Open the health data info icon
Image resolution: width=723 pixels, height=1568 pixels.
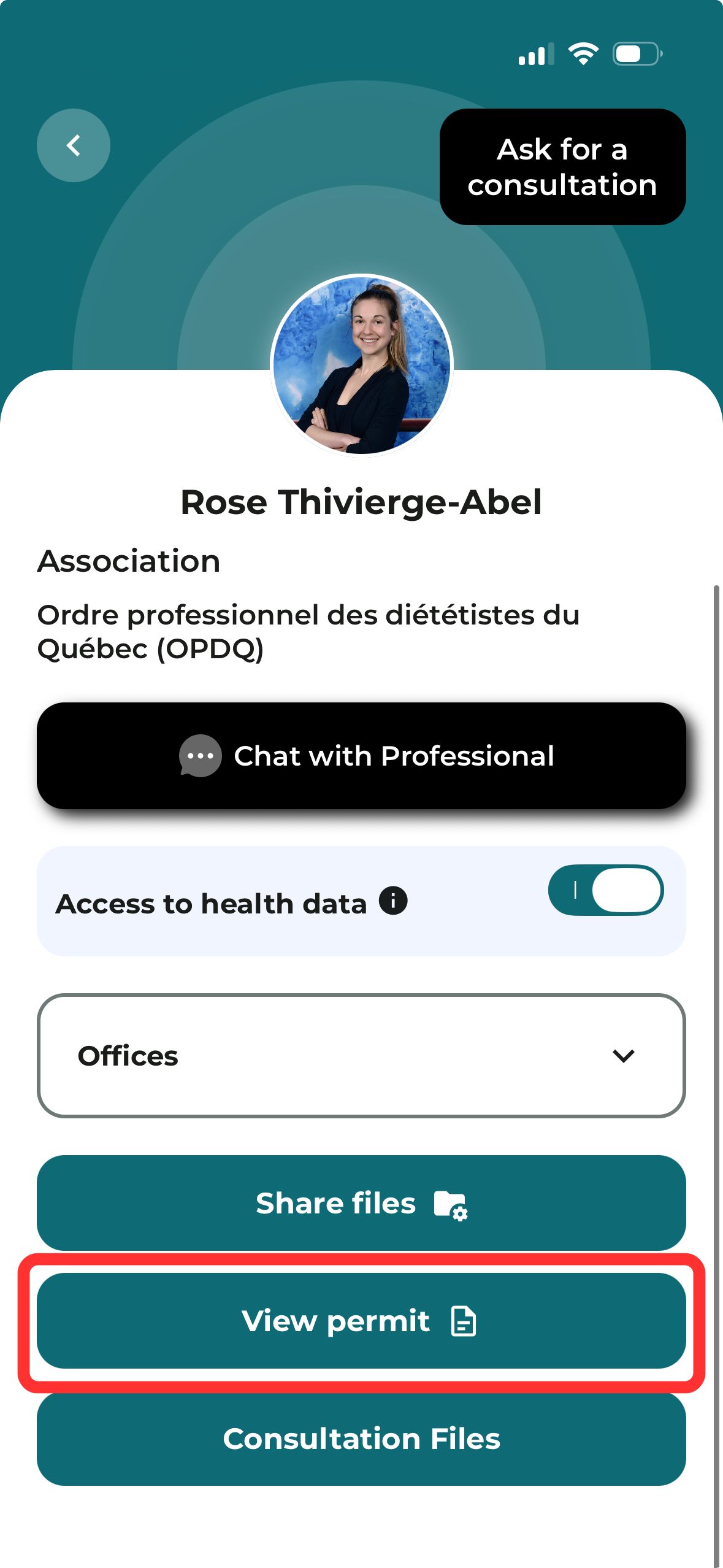click(x=392, y=901)
